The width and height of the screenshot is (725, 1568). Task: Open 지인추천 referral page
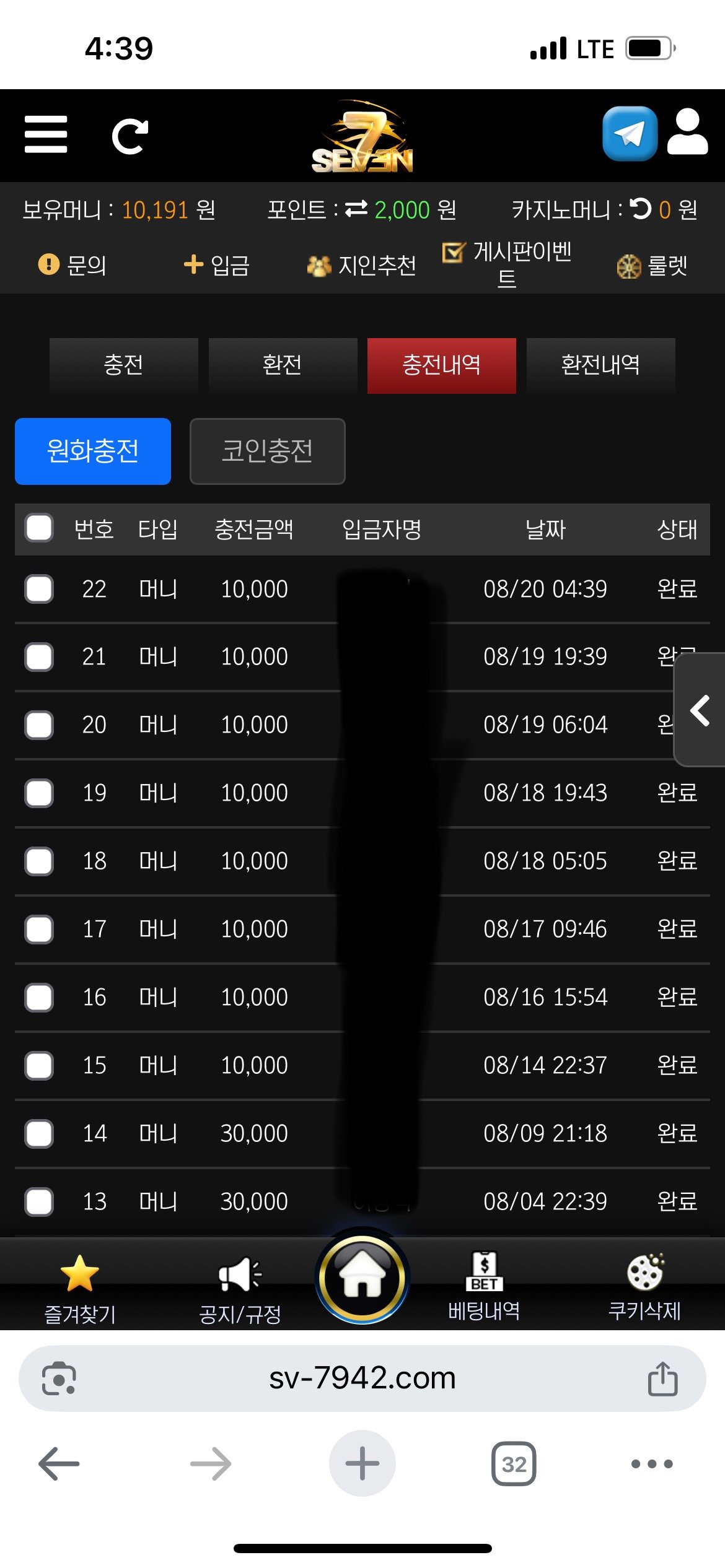(x=362, y=266)
